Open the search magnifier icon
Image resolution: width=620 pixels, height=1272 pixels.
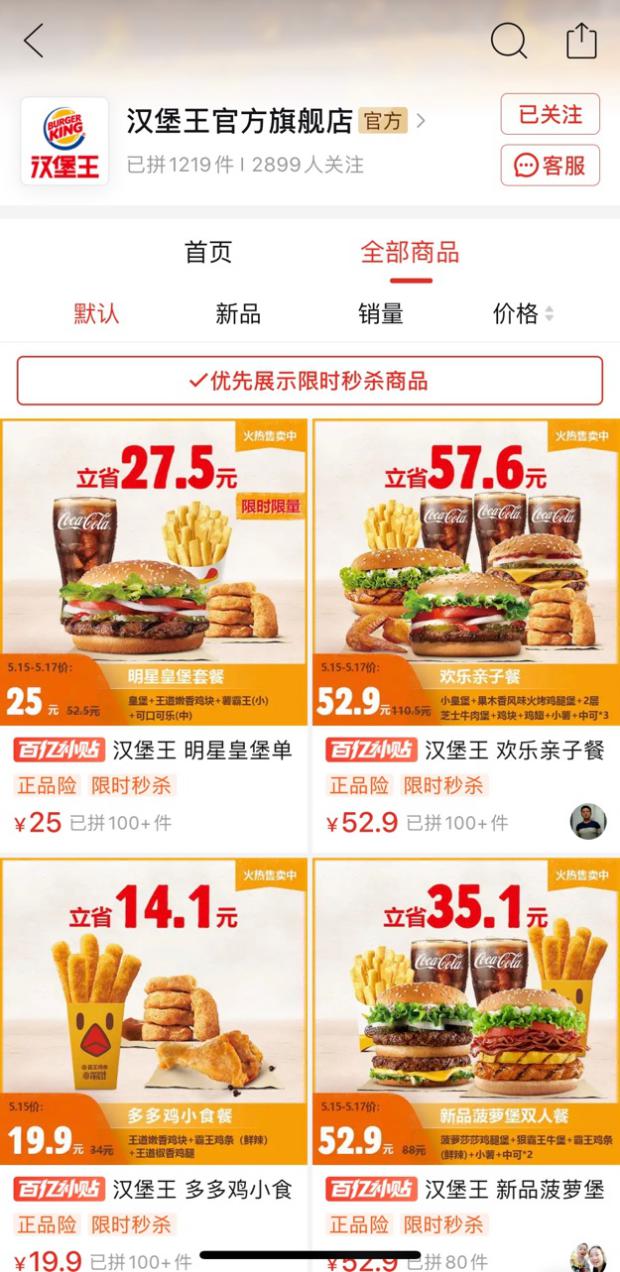click(508, 41)
